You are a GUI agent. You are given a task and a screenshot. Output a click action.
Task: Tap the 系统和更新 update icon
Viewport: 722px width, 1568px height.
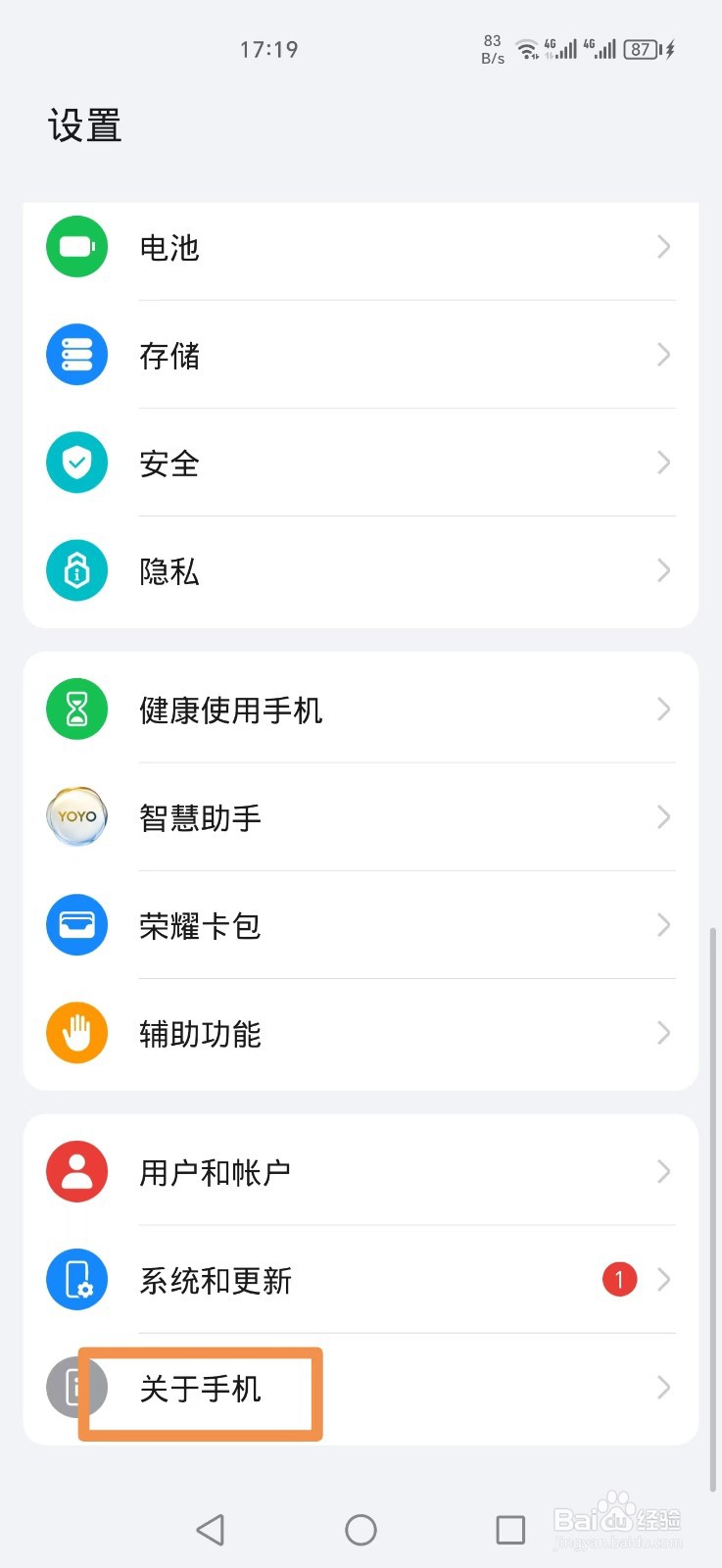(x=76, y=1279)
